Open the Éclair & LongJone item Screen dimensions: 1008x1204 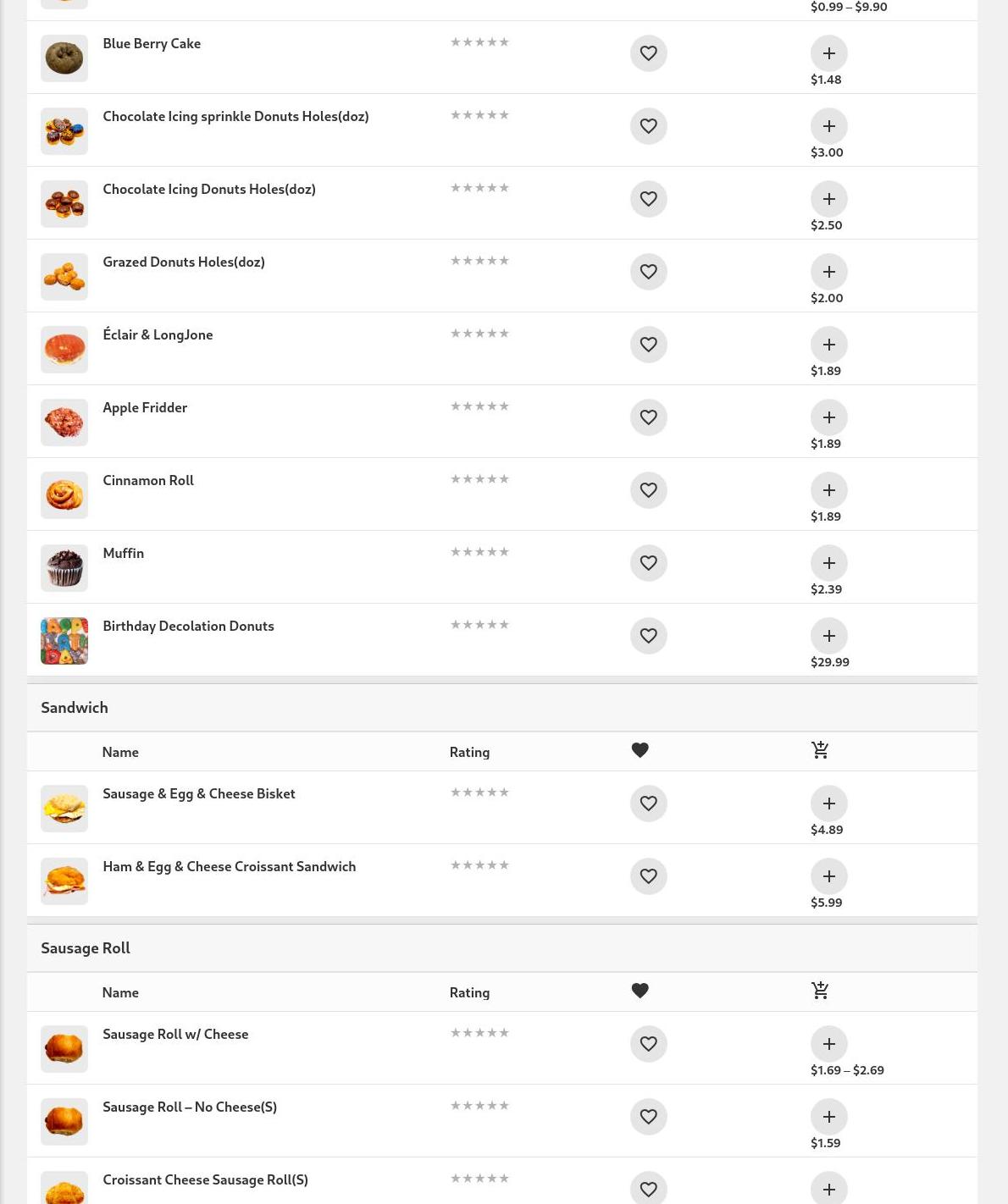[x=158, y=334]
